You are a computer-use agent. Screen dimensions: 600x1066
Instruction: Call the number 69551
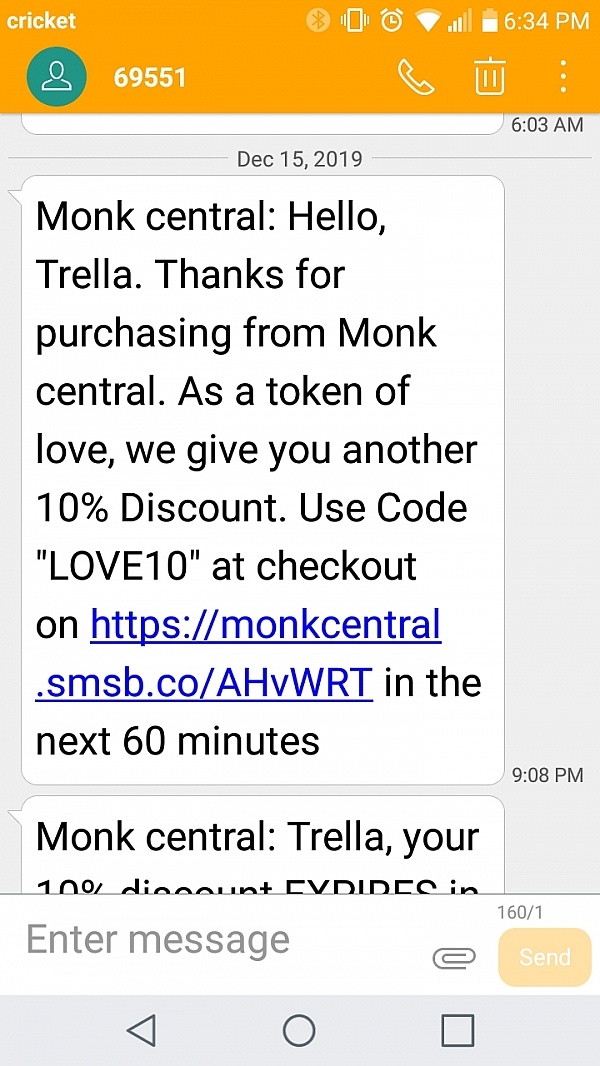[416, 77]
